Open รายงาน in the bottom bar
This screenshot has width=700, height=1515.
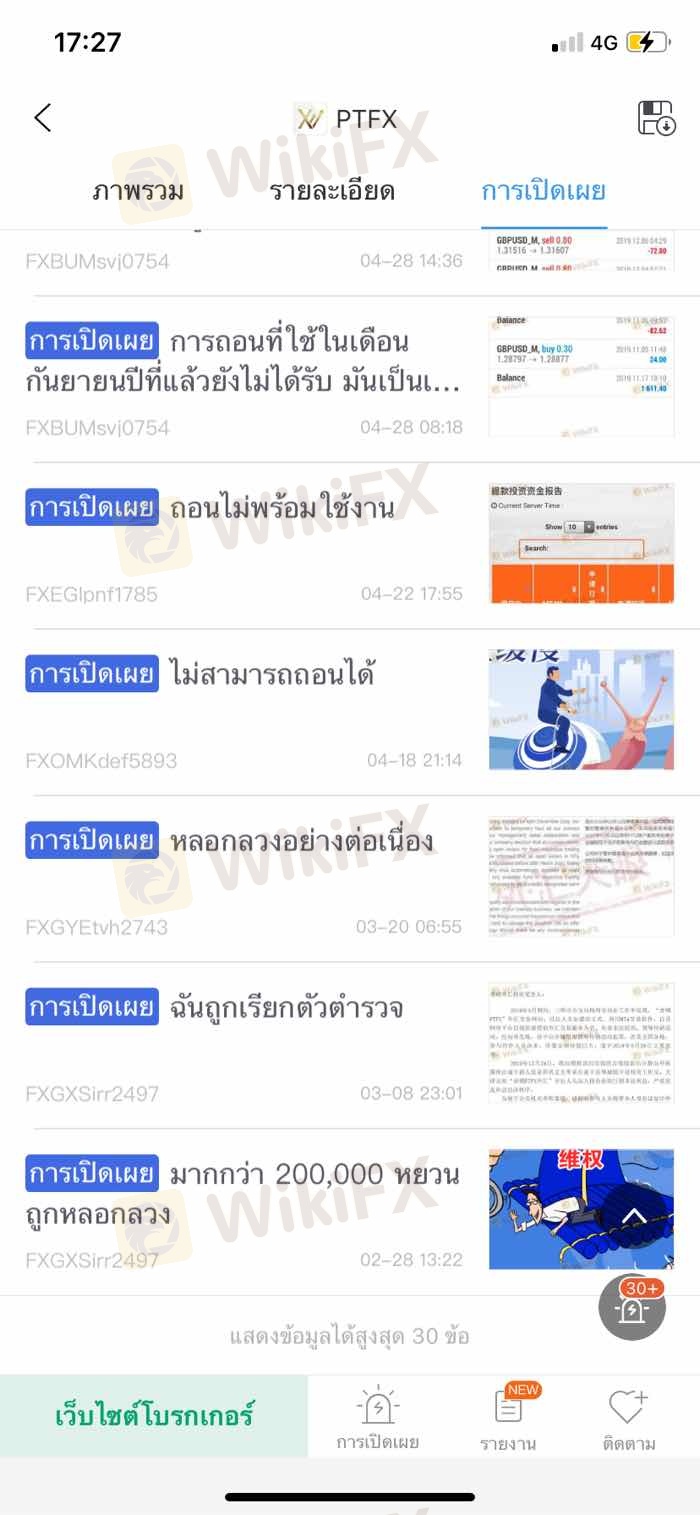(508, 1418)
